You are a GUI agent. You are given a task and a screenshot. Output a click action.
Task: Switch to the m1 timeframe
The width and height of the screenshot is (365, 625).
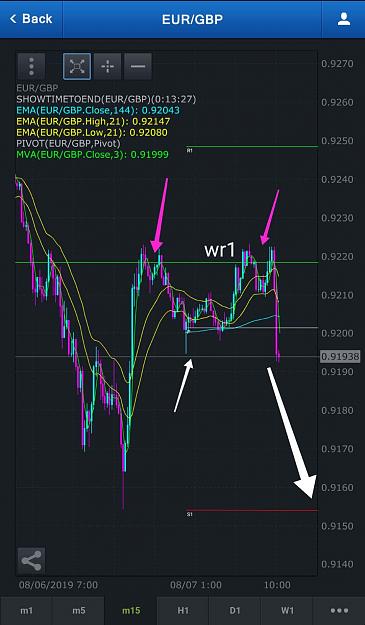point(26,611)
